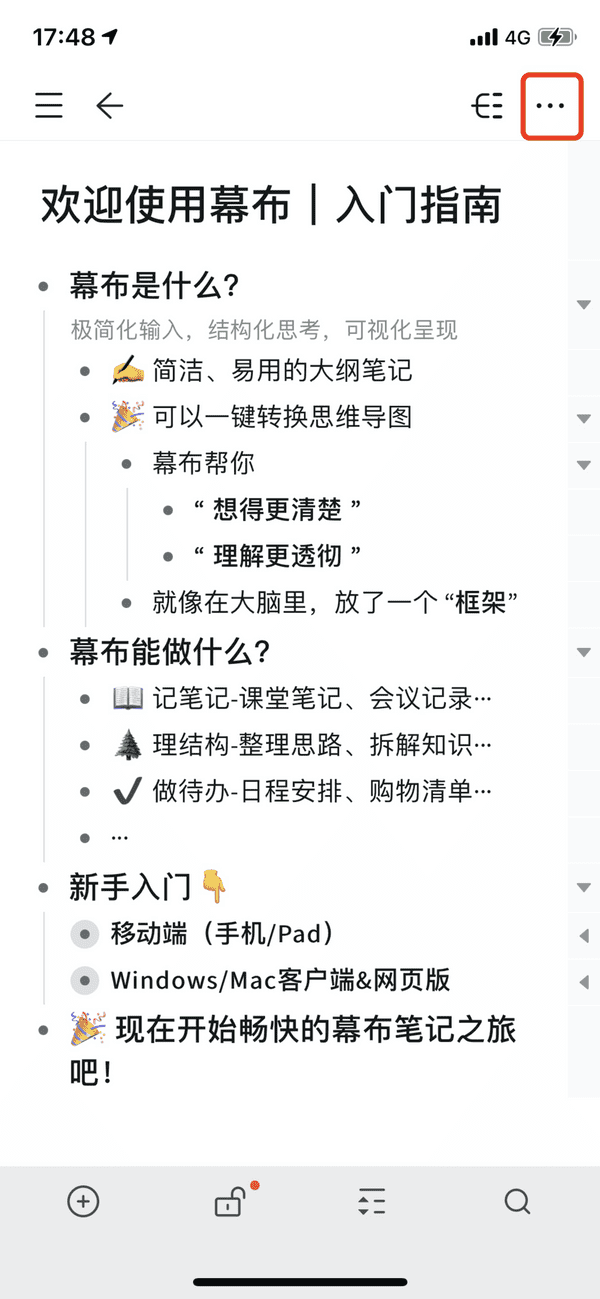
Task: Search within this document
Action: [517, 1201]
